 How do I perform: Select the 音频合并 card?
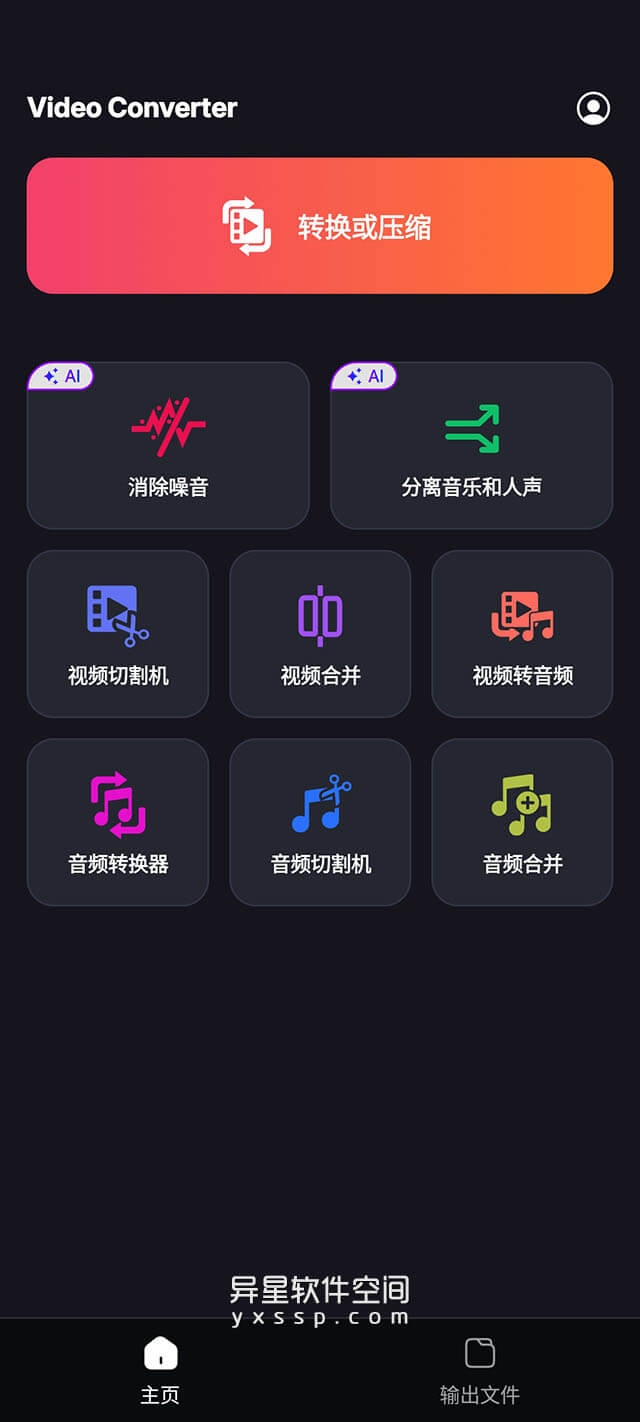(x=522, y=822)
